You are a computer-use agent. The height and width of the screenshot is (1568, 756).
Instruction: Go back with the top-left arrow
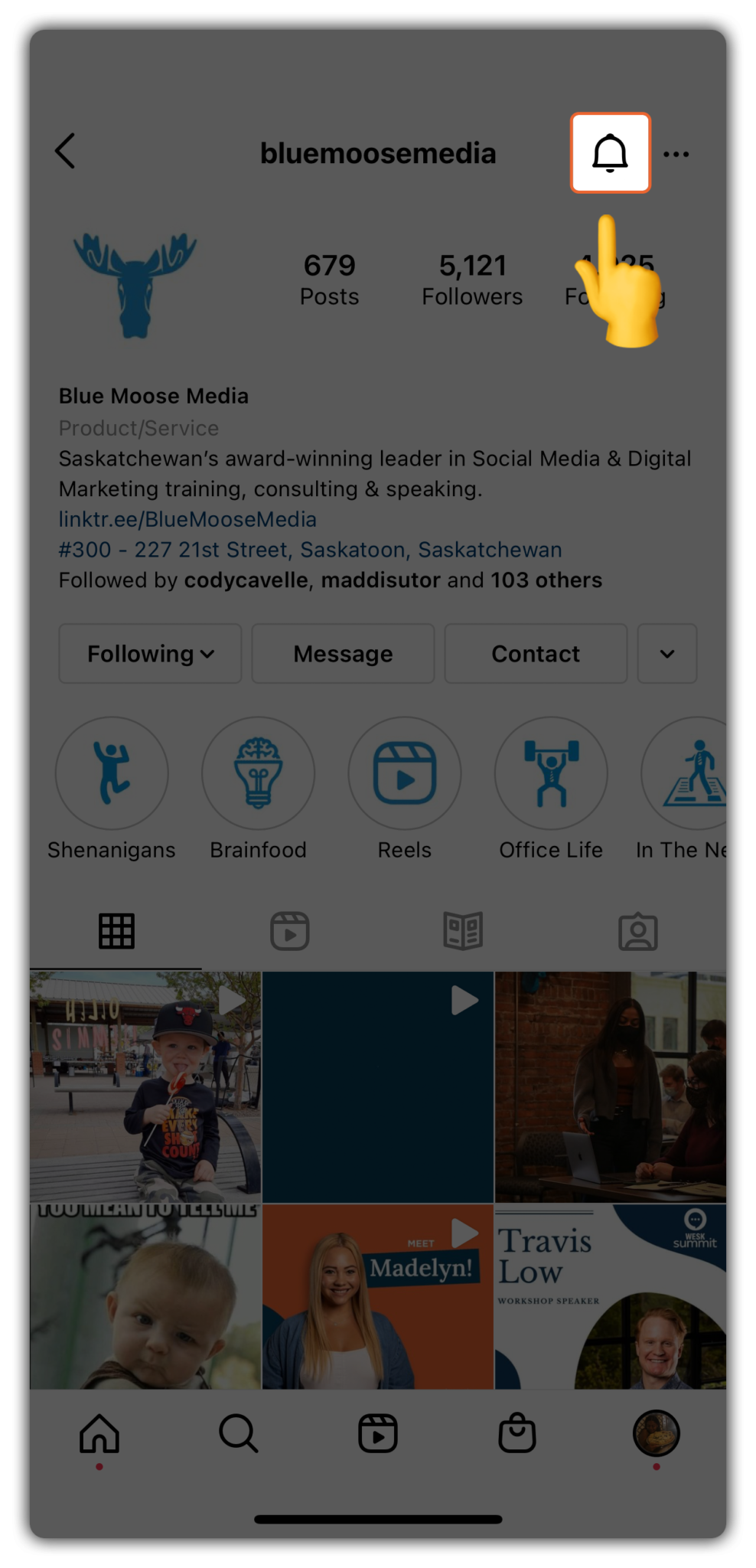click(x=66, y=151)
